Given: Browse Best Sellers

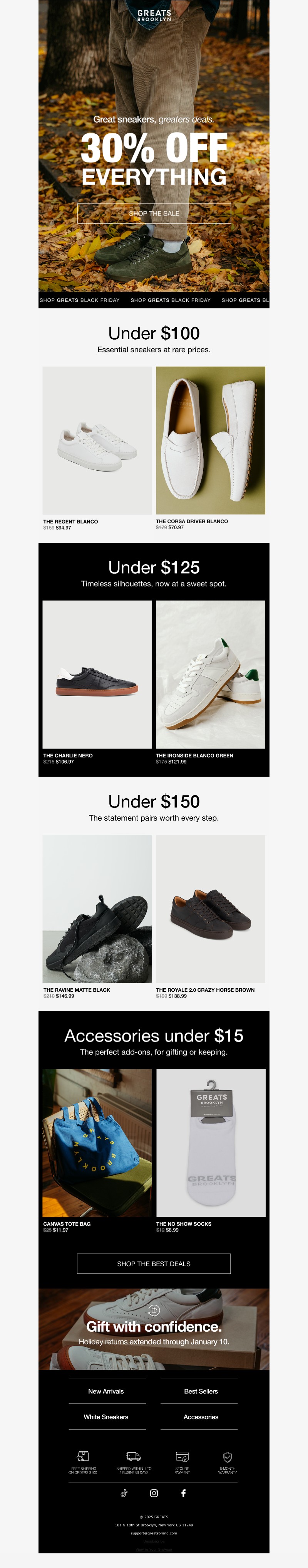Looking at the screenshot, I should pyautogui.click(x=201, y=1391).
